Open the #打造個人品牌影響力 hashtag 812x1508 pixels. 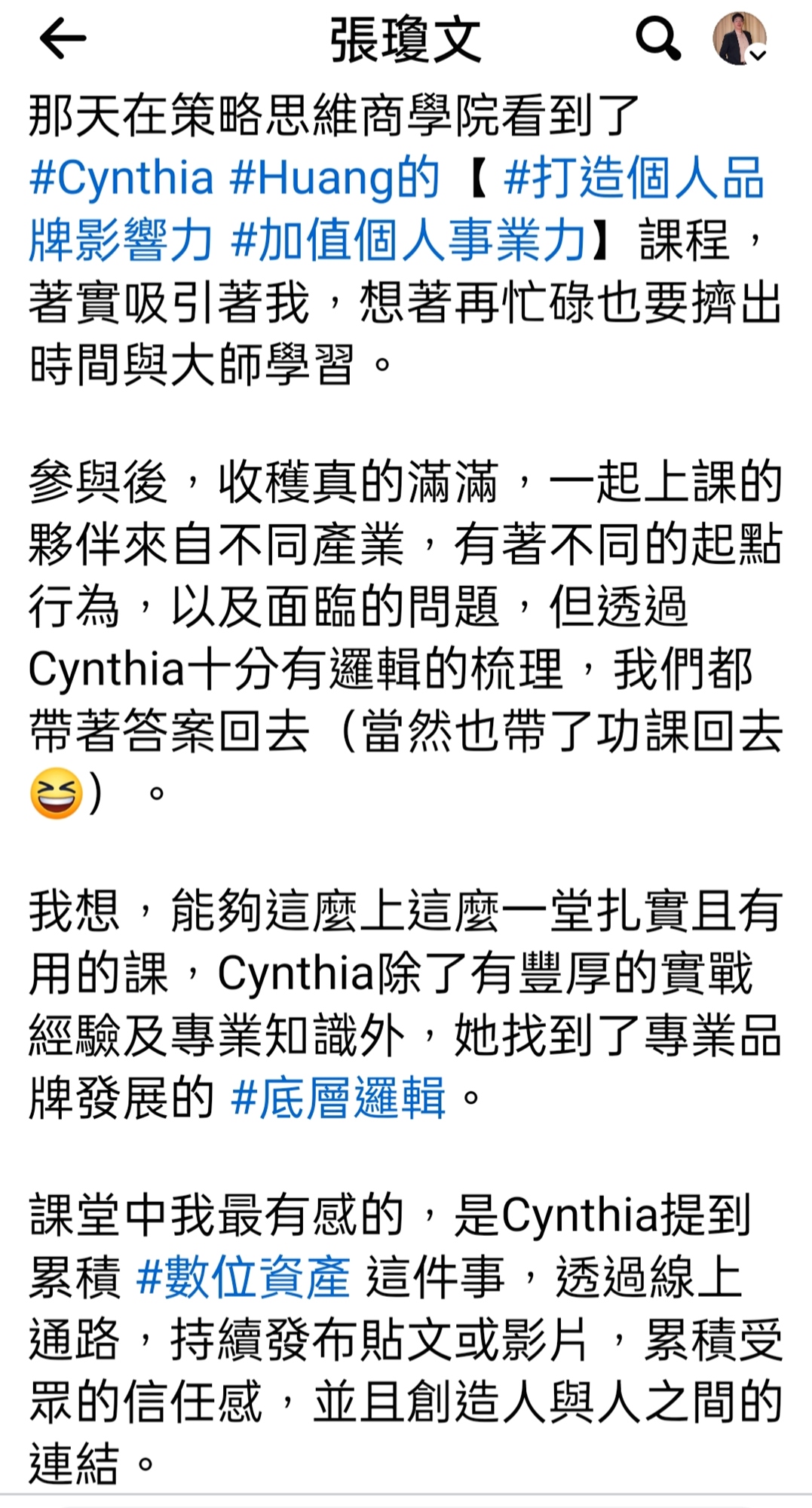tap(635, 178)
